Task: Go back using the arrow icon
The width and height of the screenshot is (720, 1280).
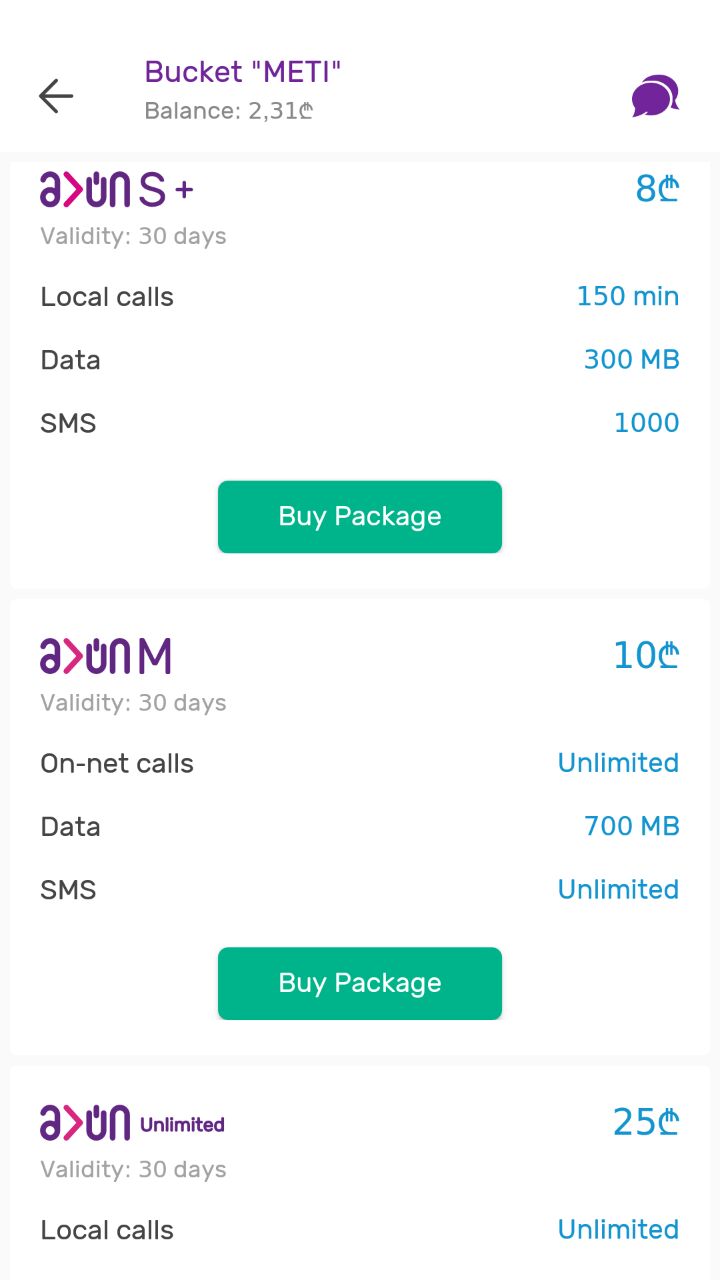Action: [56, 96]
